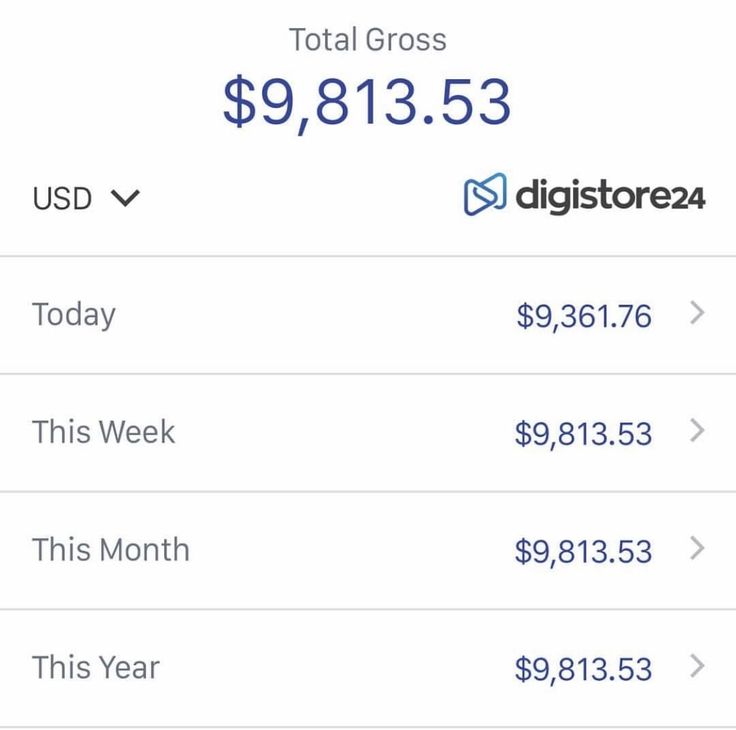Open This Month earnings row
The image size is (736, 730).
click(x=697, y=549)
